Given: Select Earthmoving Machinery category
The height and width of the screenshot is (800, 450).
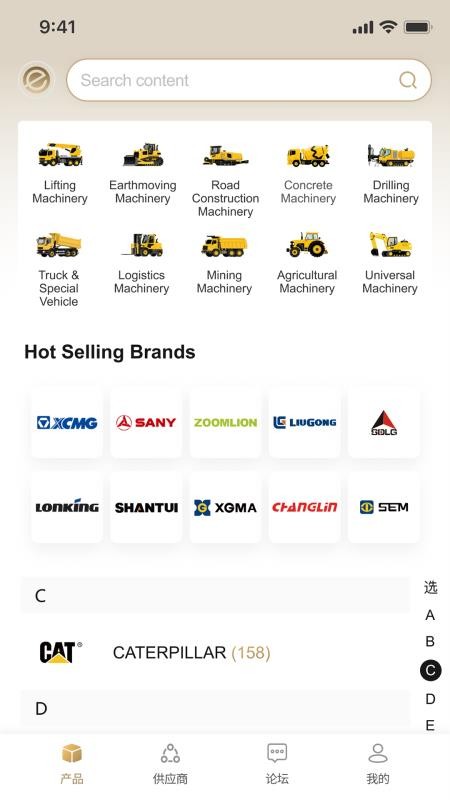Looking at the screenshot, I should (x=143, y=173).
